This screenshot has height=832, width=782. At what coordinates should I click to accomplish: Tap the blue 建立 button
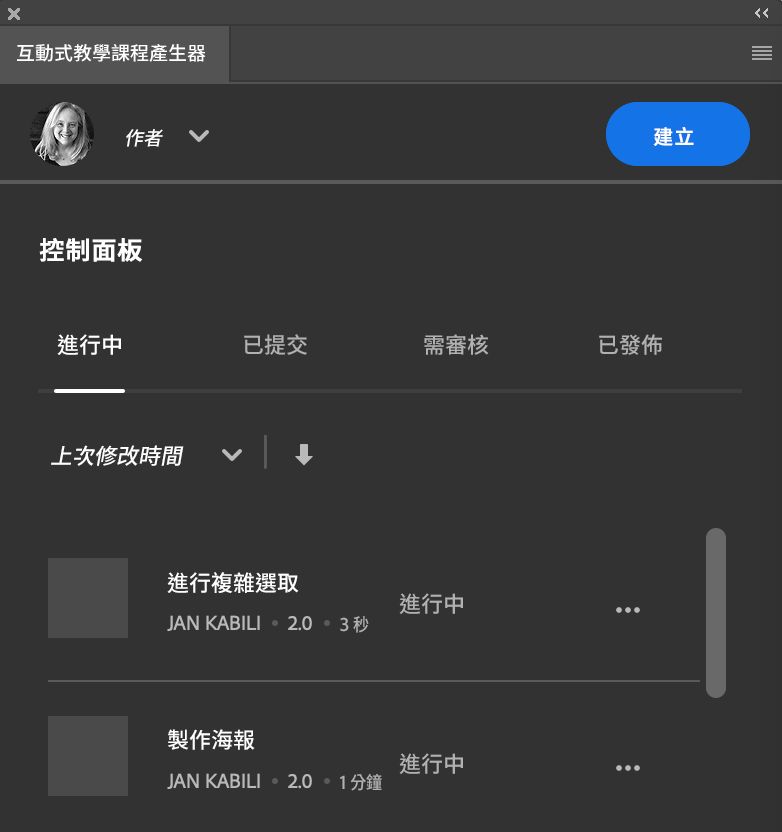pyautogui.click(x=677, y=135)
